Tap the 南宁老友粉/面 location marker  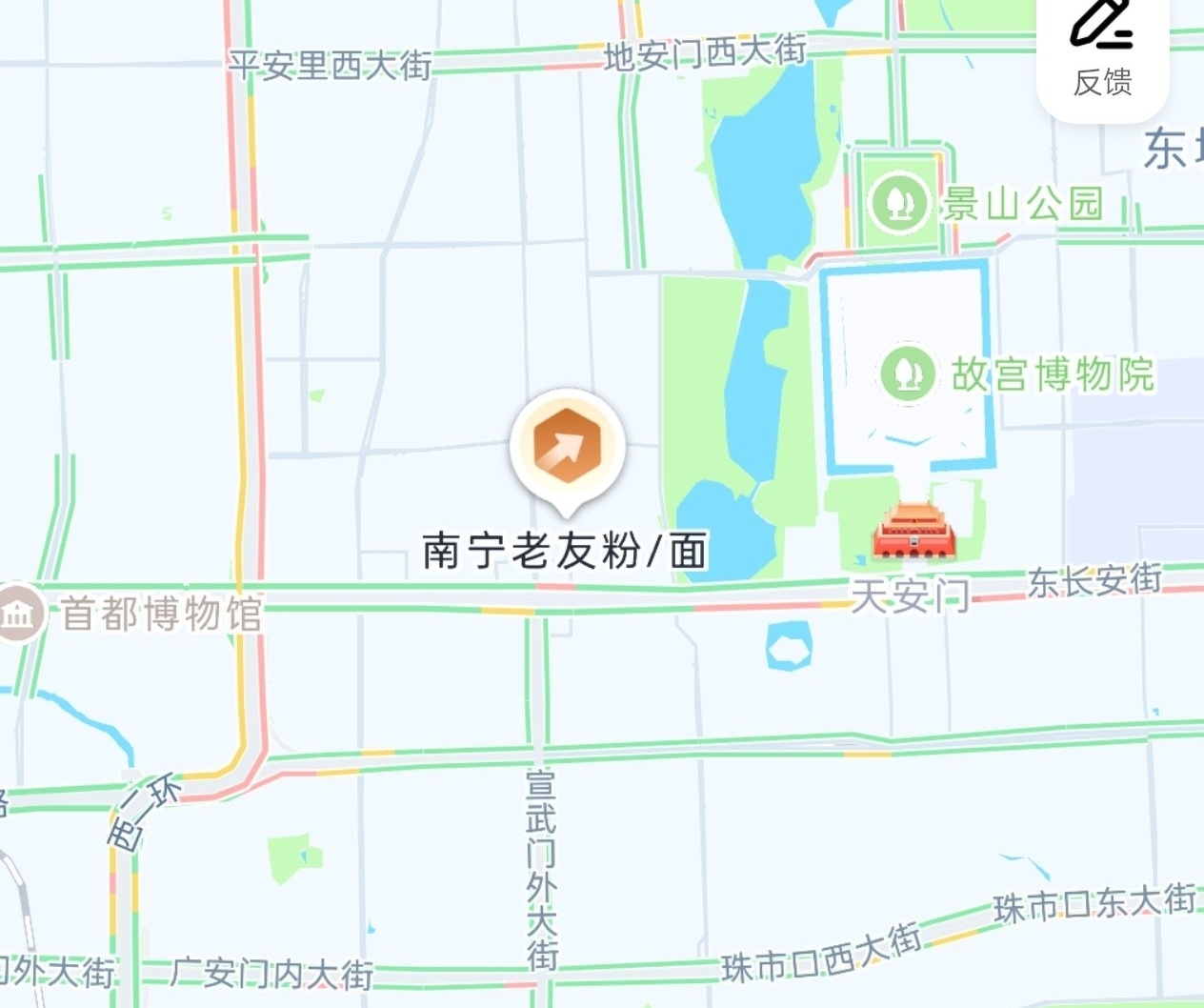(x=568, y=446)
